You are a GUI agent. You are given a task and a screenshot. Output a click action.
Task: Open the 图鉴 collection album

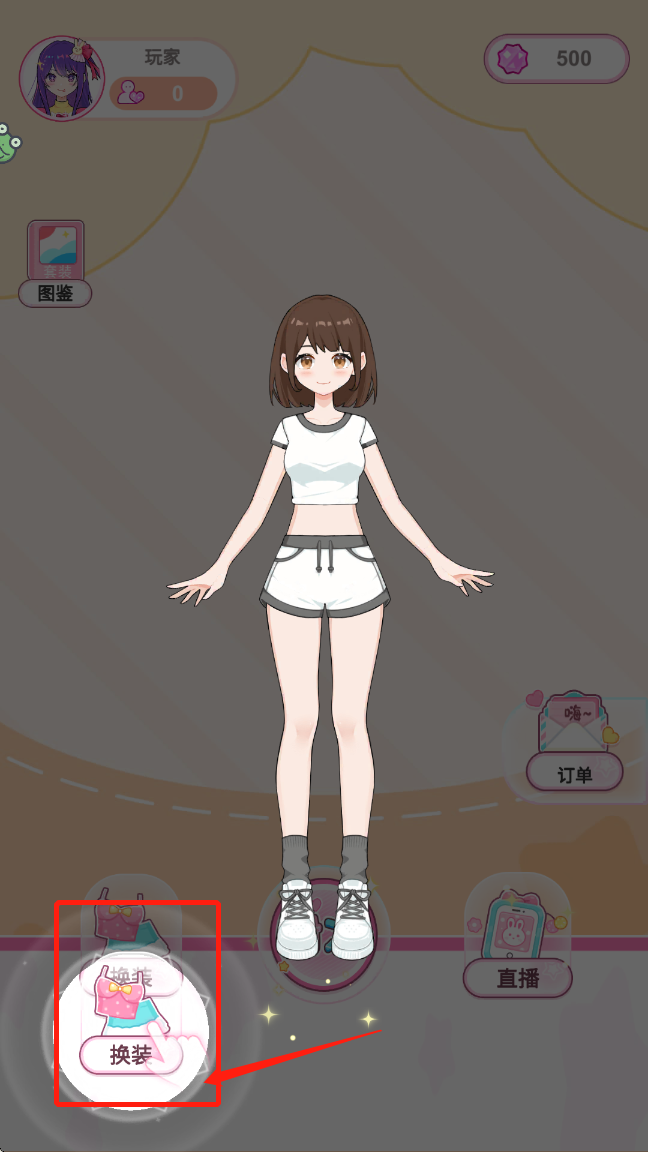(56, 263)
